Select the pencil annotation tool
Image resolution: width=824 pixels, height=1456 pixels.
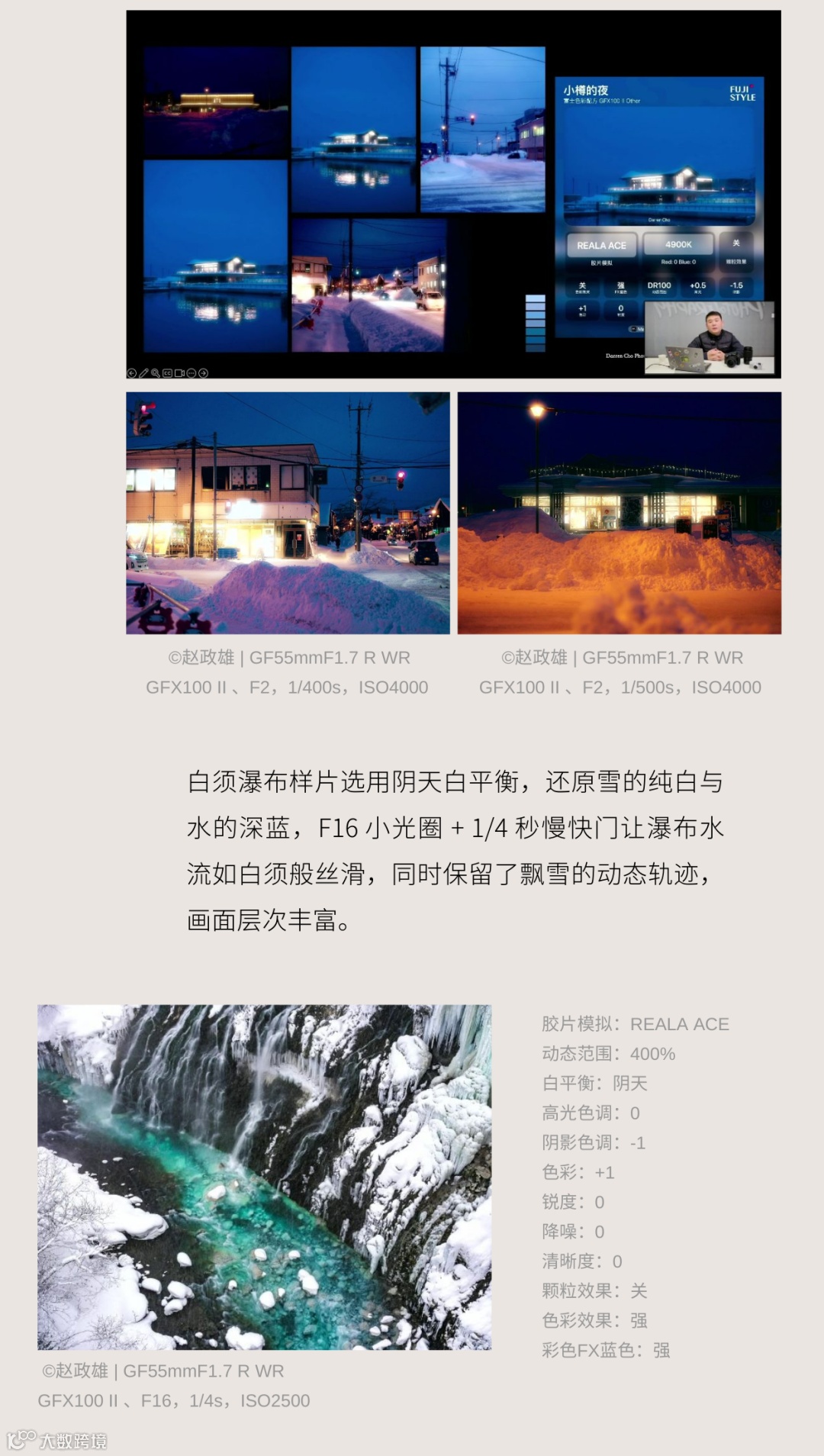[x=143, y=373]
